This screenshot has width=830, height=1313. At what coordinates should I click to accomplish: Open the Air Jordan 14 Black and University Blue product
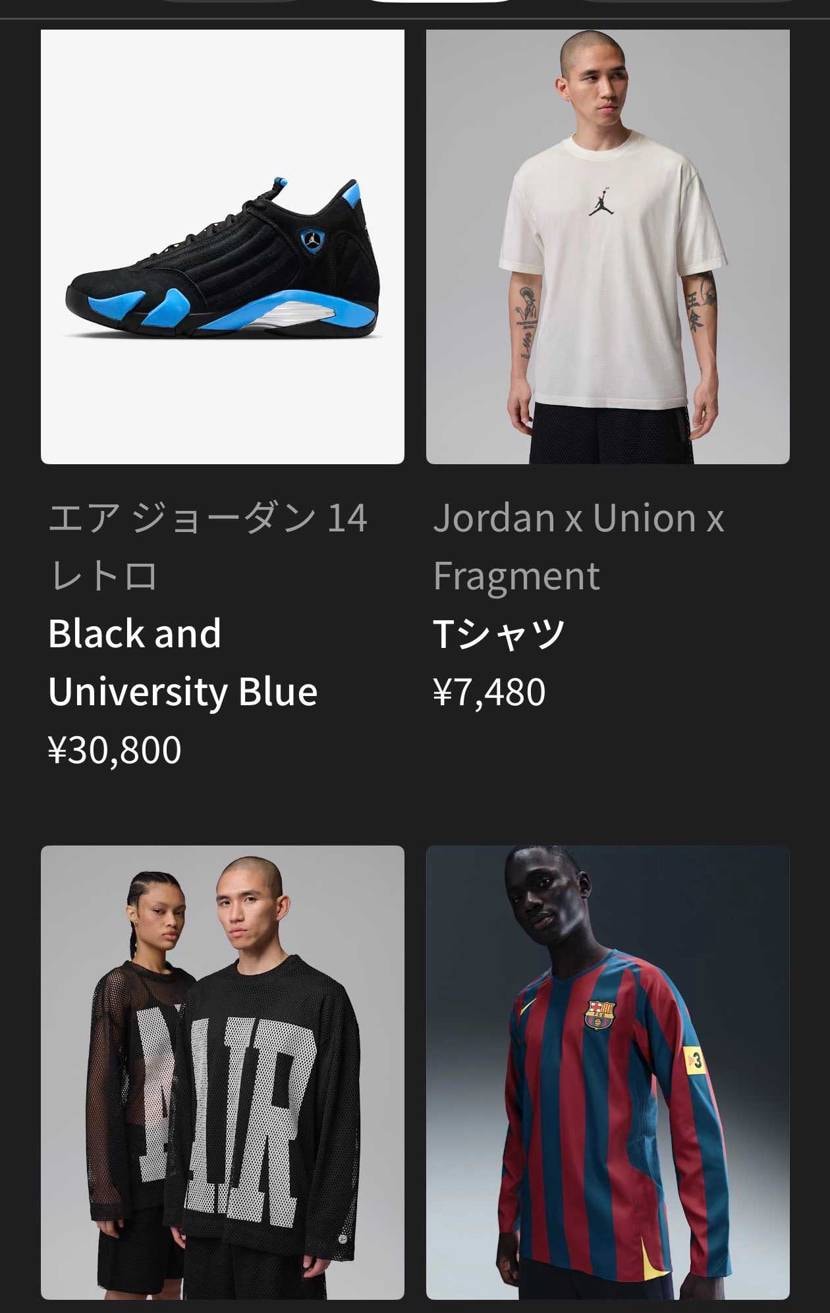(222, 247)
